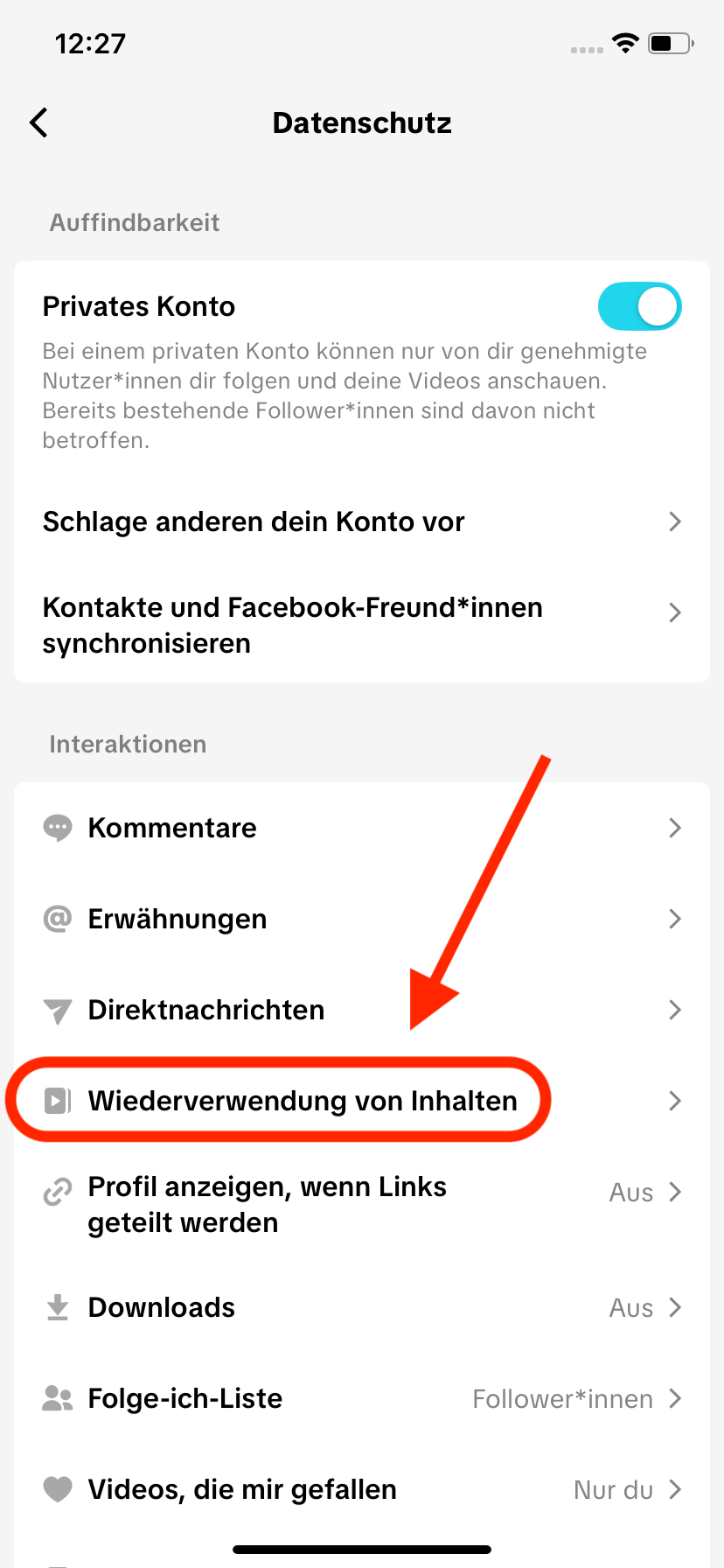Open Folge-ich-Liste visibility setting
Screen dimensions: 724x1568
(362, 1398)
